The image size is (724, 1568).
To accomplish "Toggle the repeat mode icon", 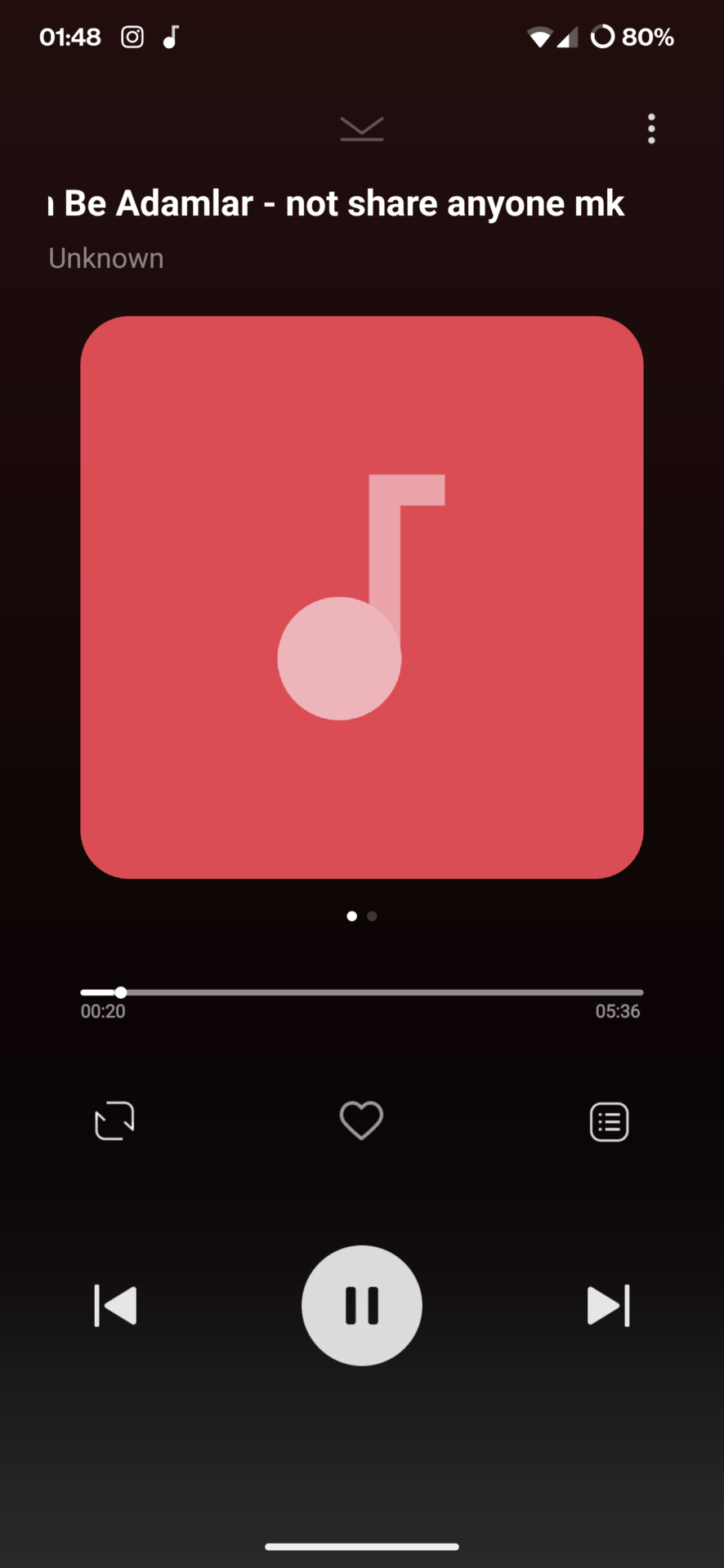I will click(114, 1121).
